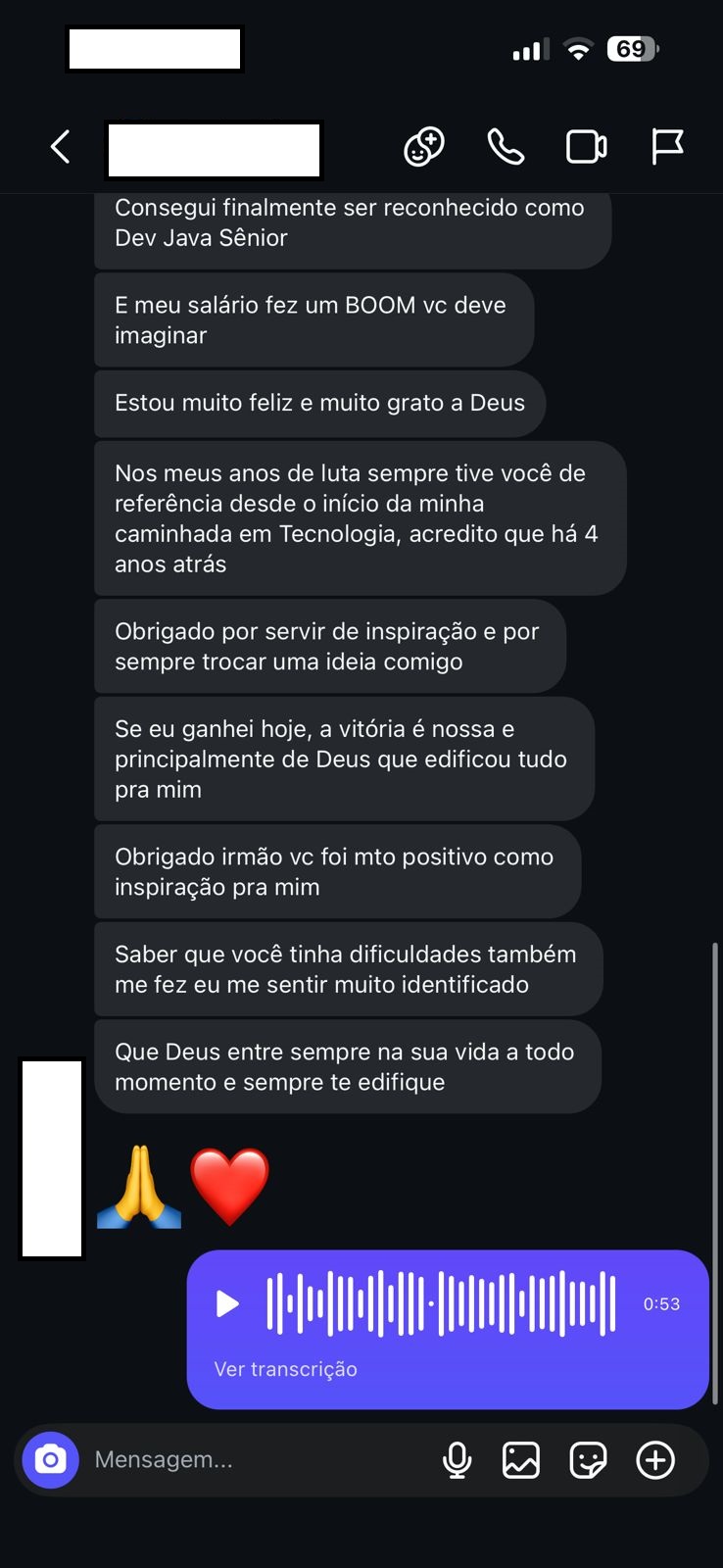Open the contact's profile from header name
The height and width of the screenshot is (1568, 723).
pyautogui.click(x=214, y=150)
